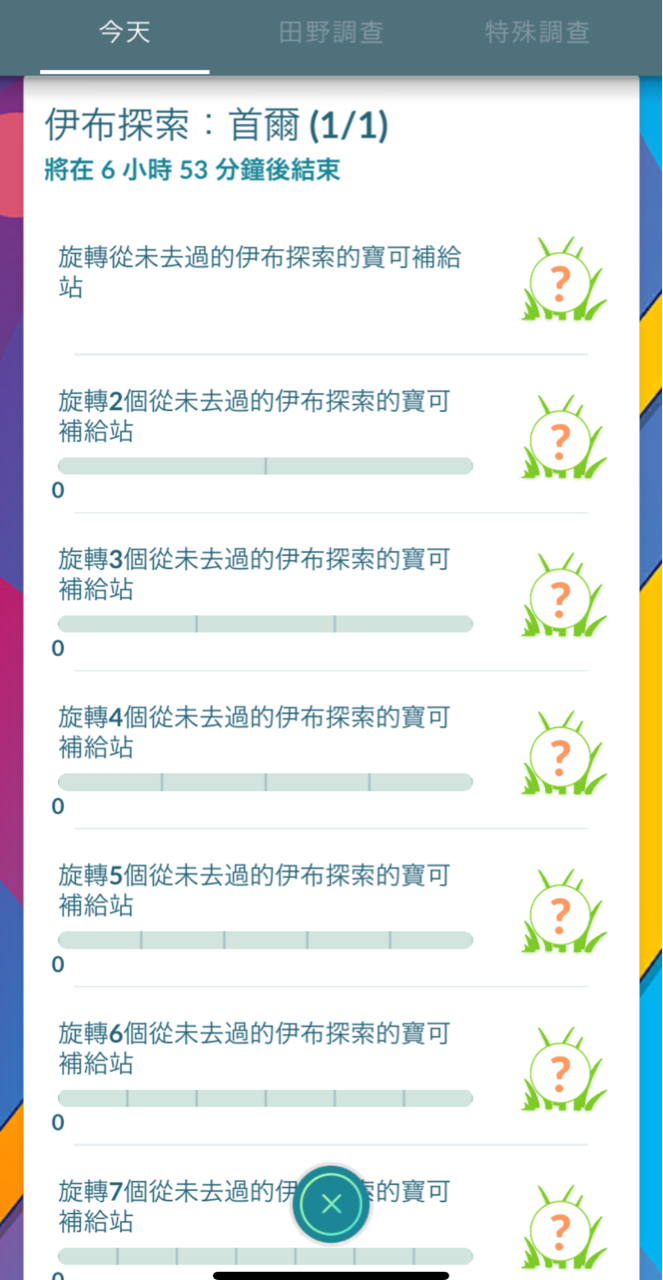Tap the mystery reward for 旋轉2個 task
Screen dimensions: 663x1280
point(562,438)
